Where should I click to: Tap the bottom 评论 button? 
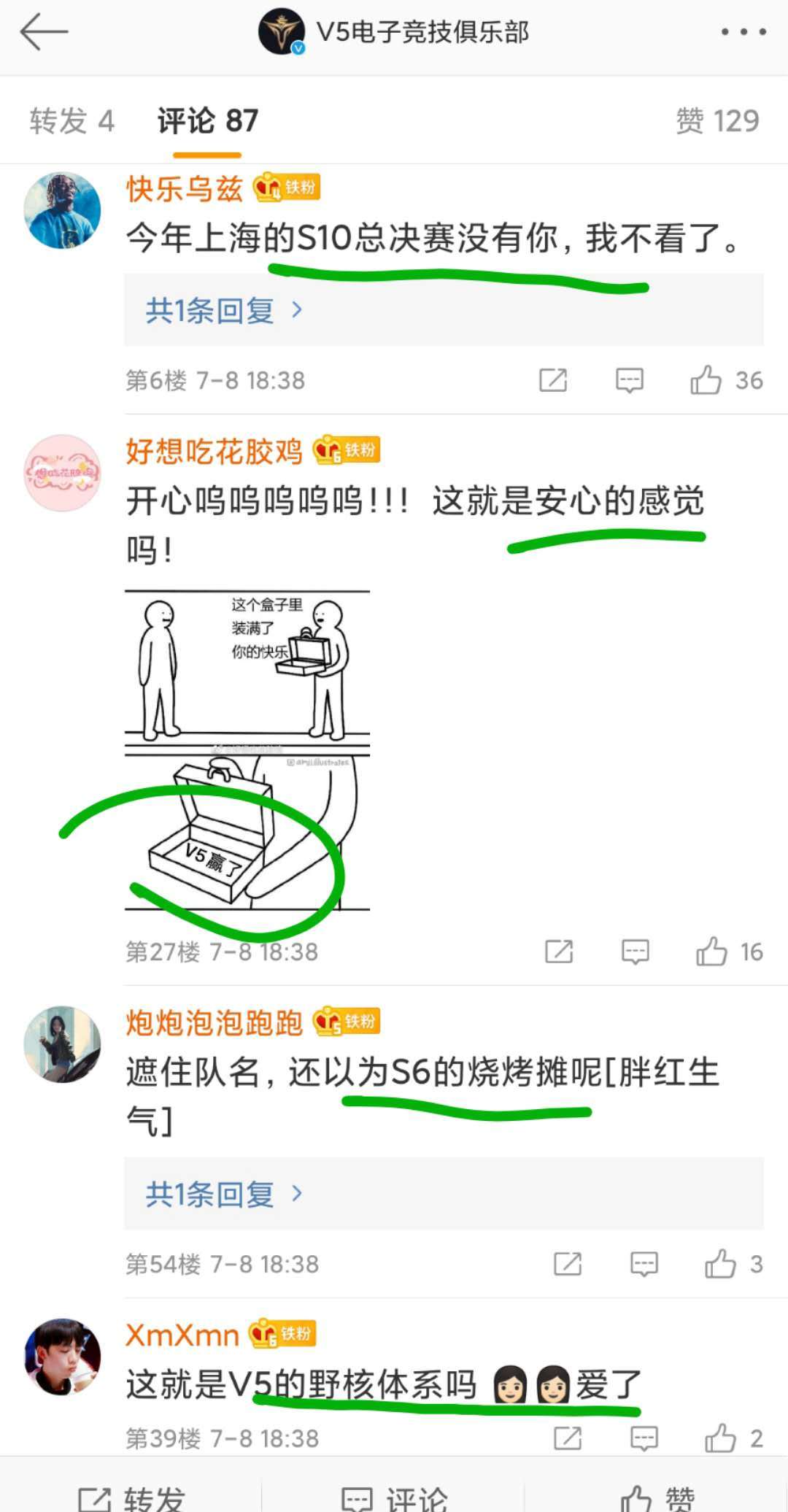[x=394, y=1496]
